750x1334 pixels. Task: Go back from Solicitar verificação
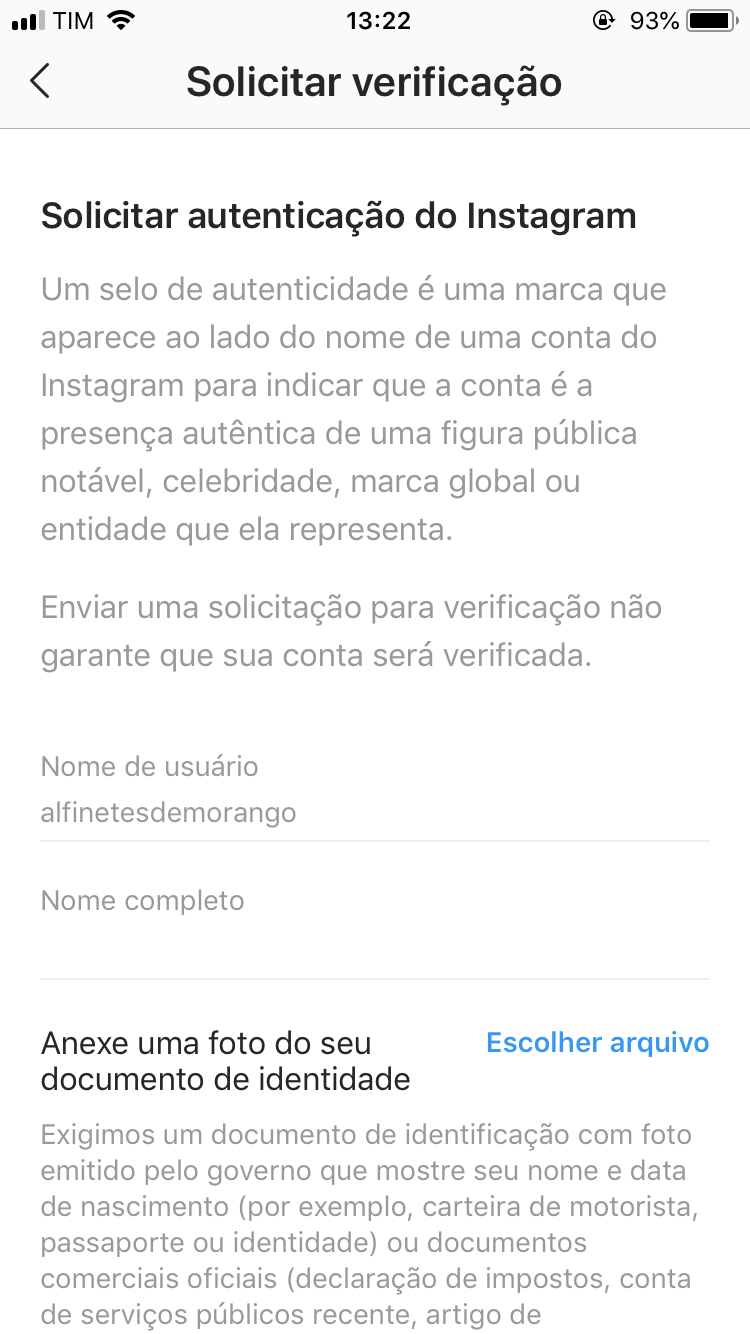[40, 81]
